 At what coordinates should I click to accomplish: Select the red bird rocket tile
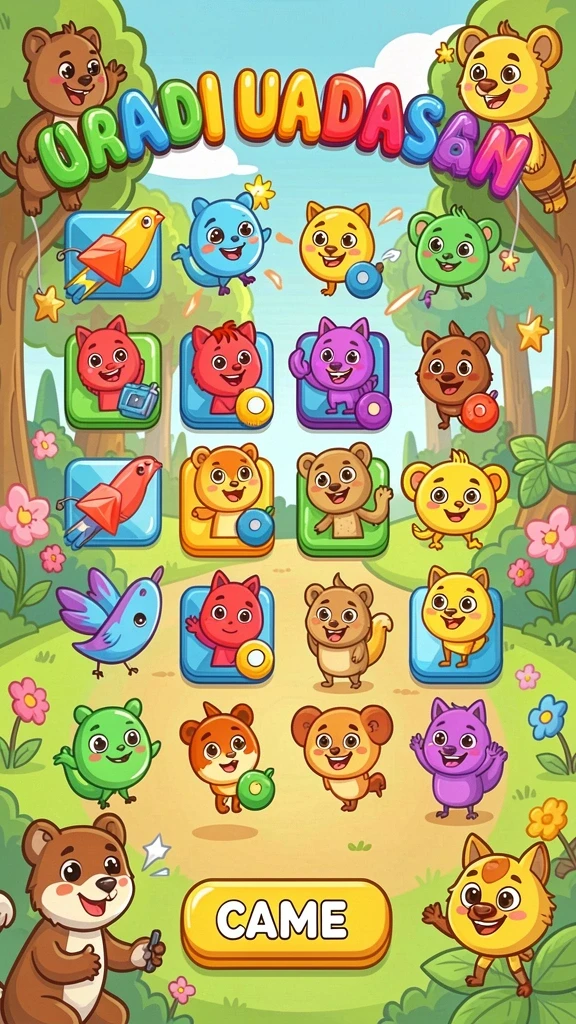coord(112,503)
